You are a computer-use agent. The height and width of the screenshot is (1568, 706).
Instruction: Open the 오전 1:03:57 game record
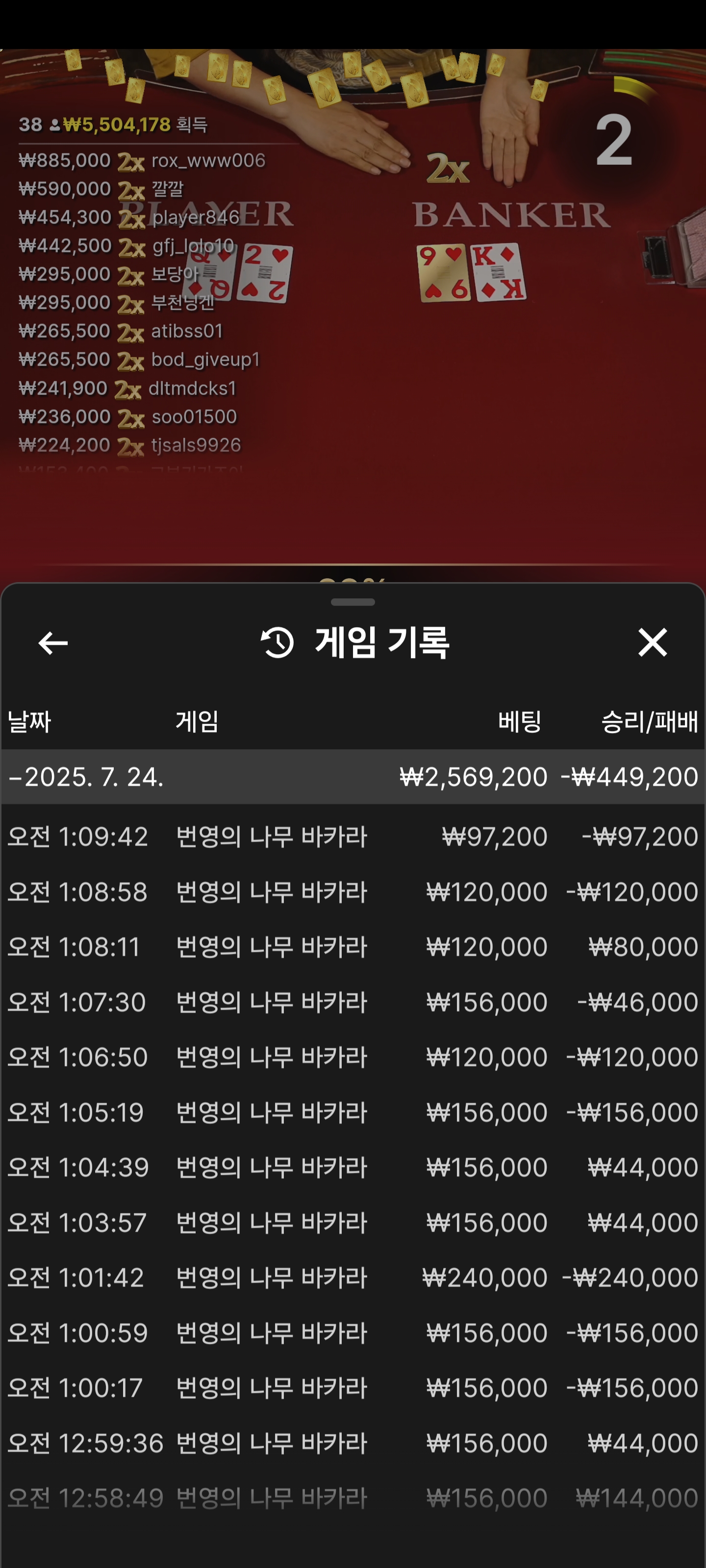pos(353,1222)
